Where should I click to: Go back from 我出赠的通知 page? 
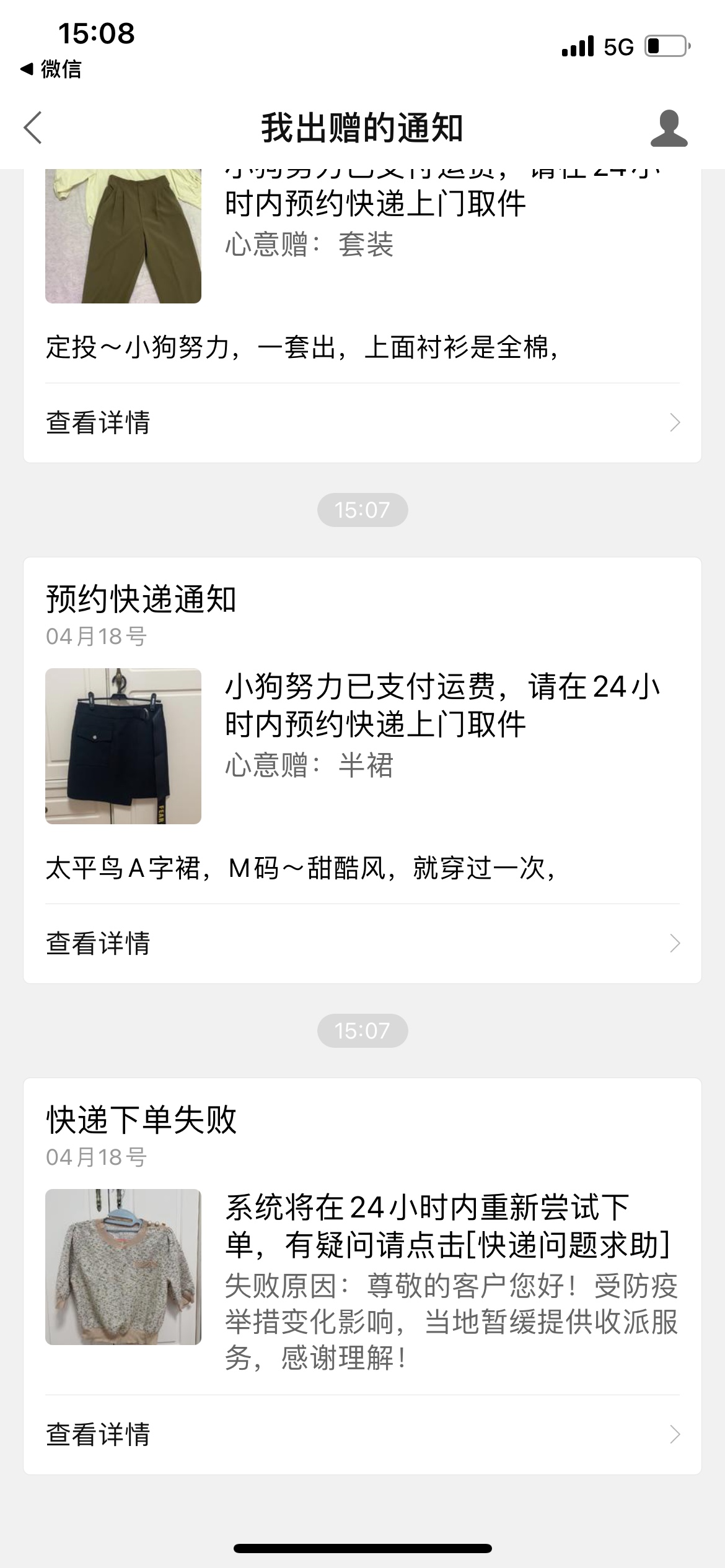coord(33,128)
